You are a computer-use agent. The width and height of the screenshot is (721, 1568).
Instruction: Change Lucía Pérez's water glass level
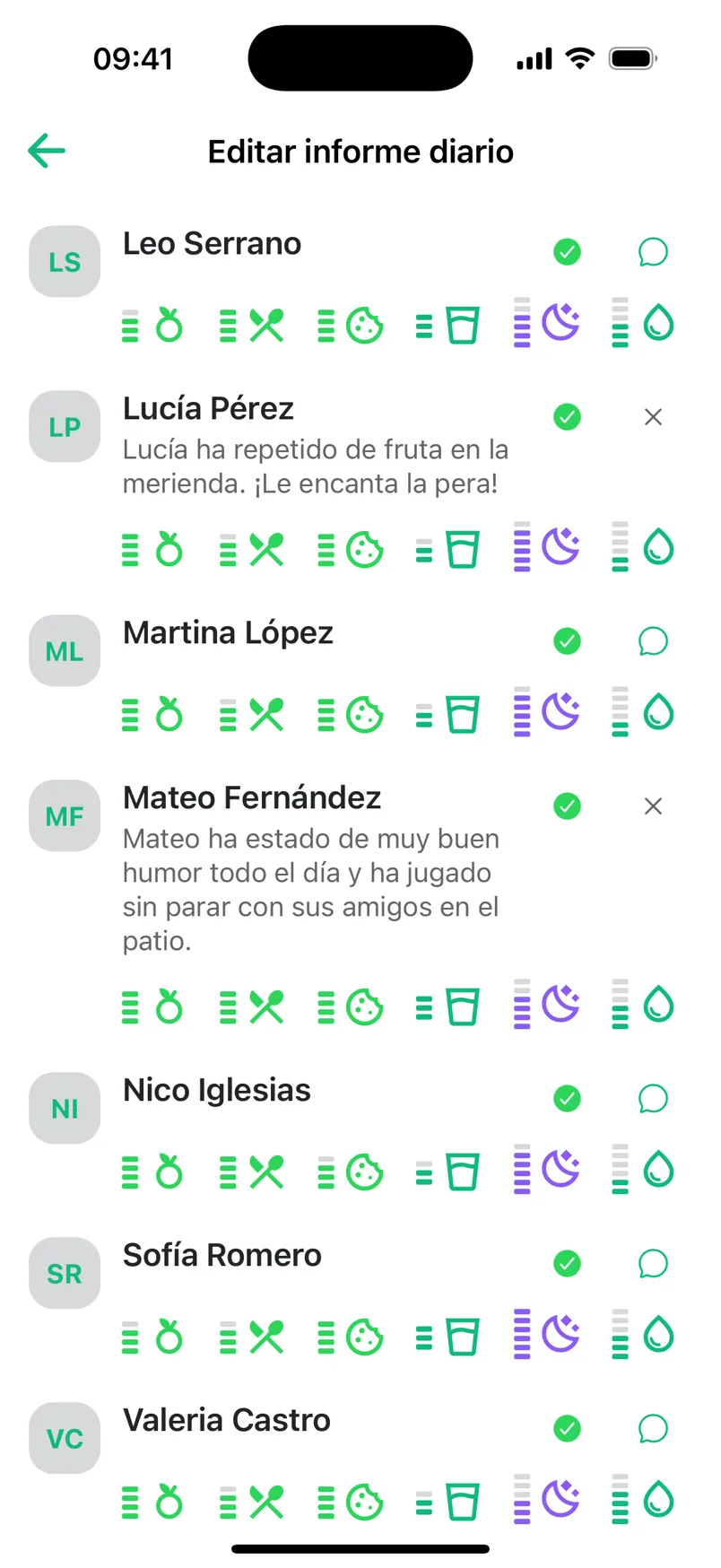447,548
